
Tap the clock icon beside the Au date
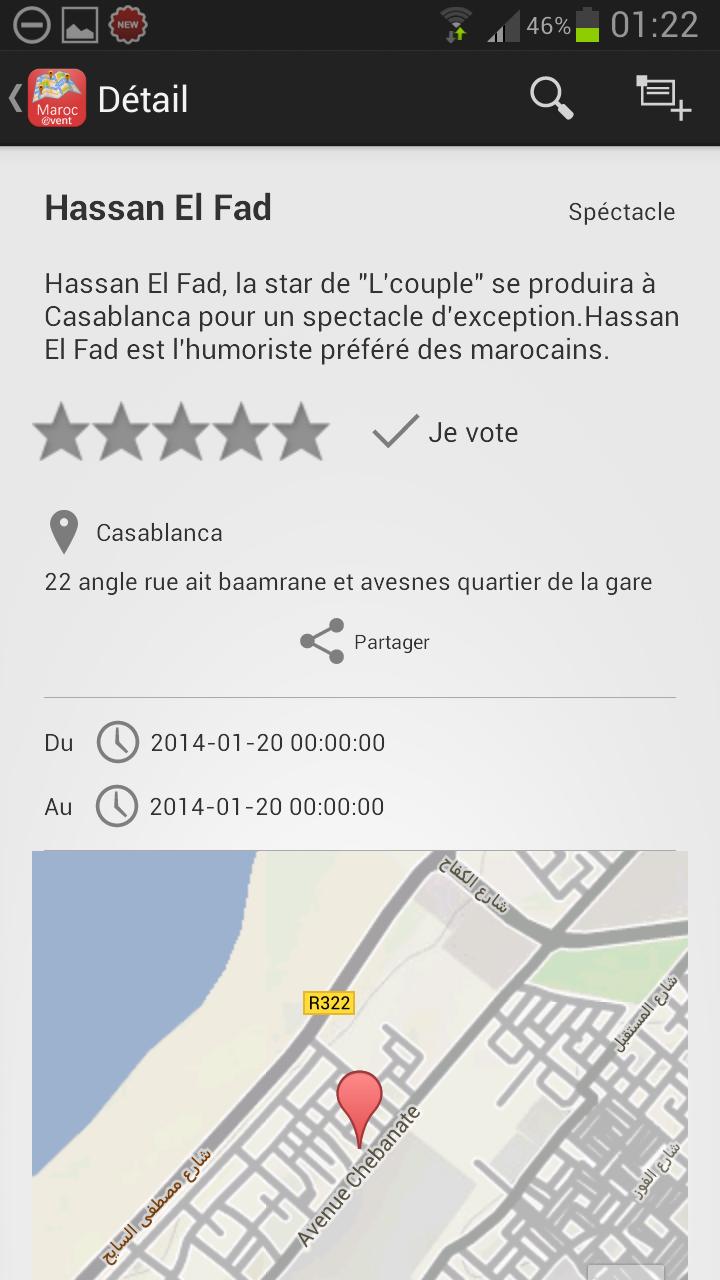[x=117, y=806]
